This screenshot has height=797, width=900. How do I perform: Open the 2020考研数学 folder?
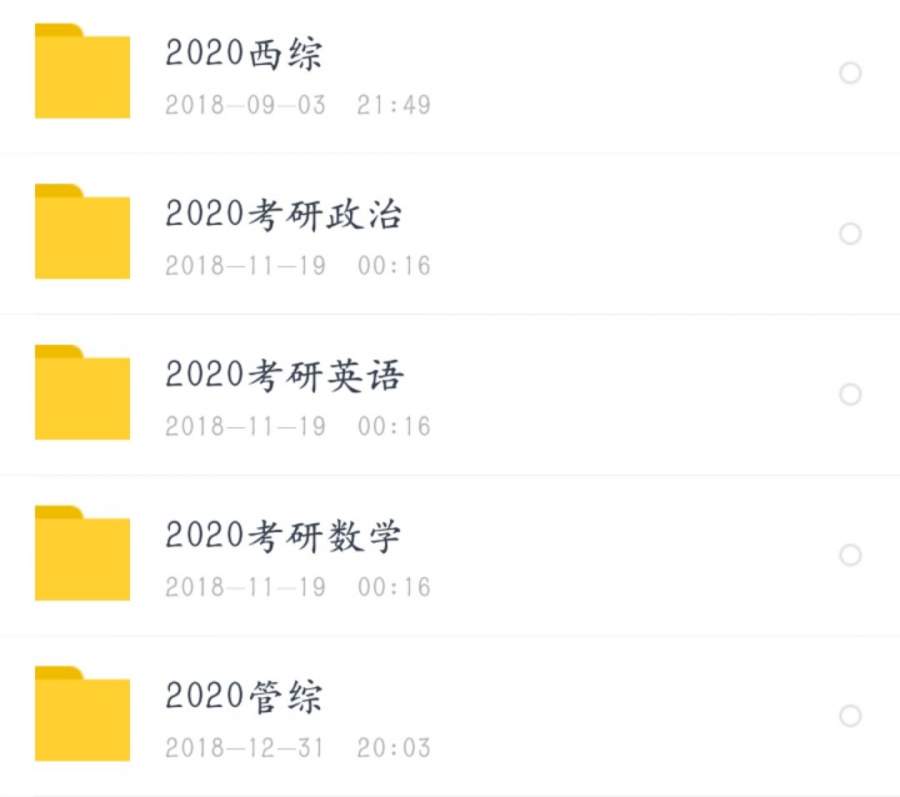click(283, 537)
